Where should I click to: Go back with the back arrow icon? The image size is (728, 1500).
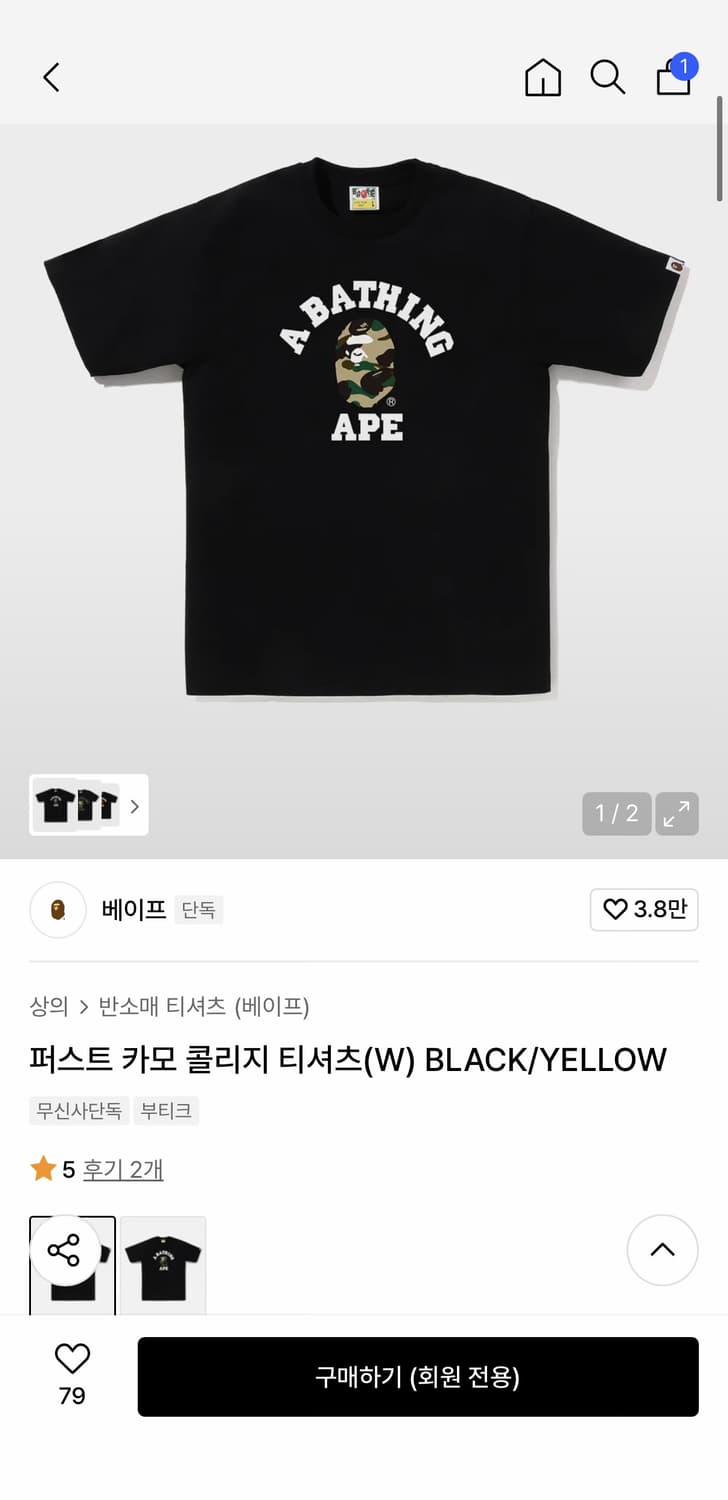[51, 77]
